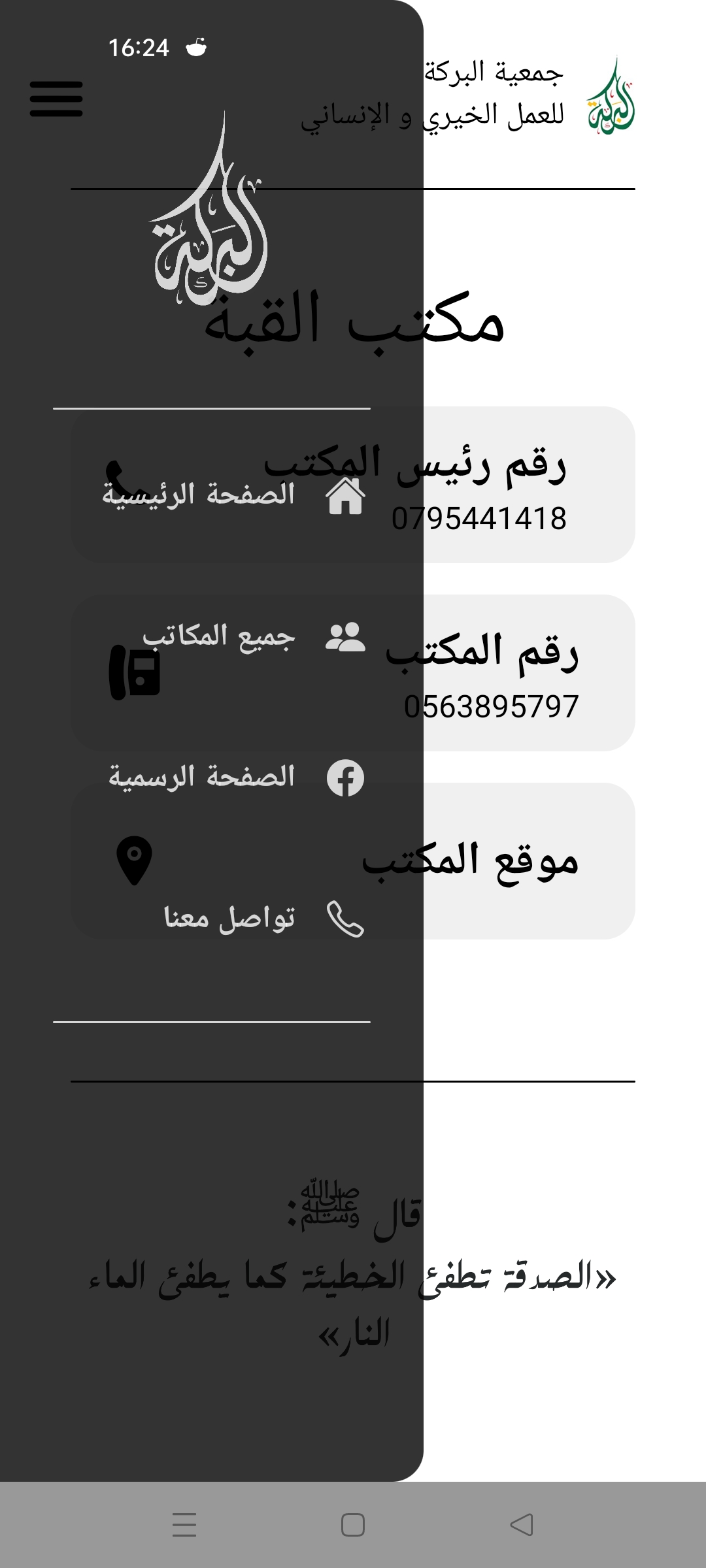The image size is (706, 1568).
Task: Tap the system back button
Action: tap(521, 1525)
